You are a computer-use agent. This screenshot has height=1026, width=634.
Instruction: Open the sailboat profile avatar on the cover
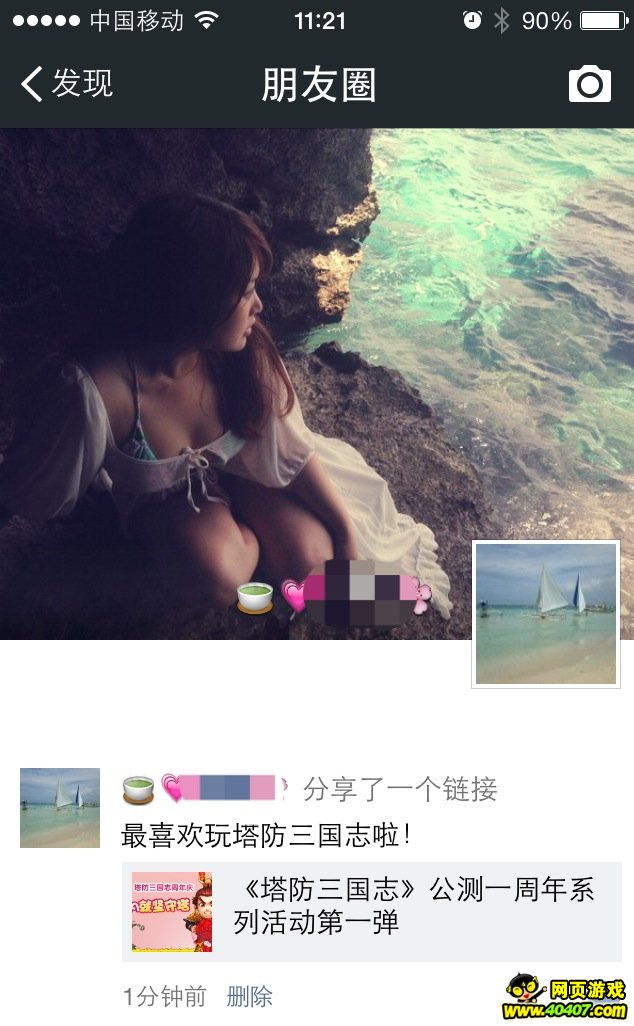[x=546, y=614]
